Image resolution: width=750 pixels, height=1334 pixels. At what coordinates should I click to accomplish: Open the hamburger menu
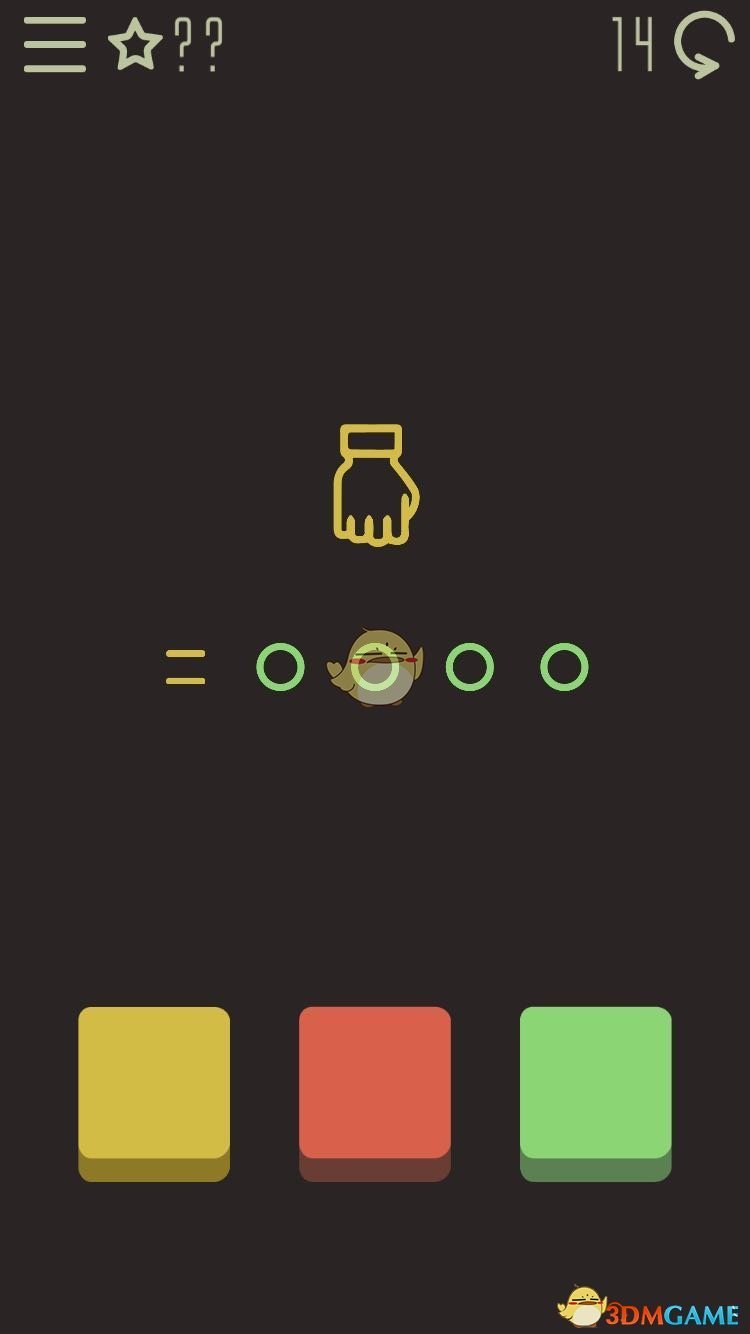[55, 45]
